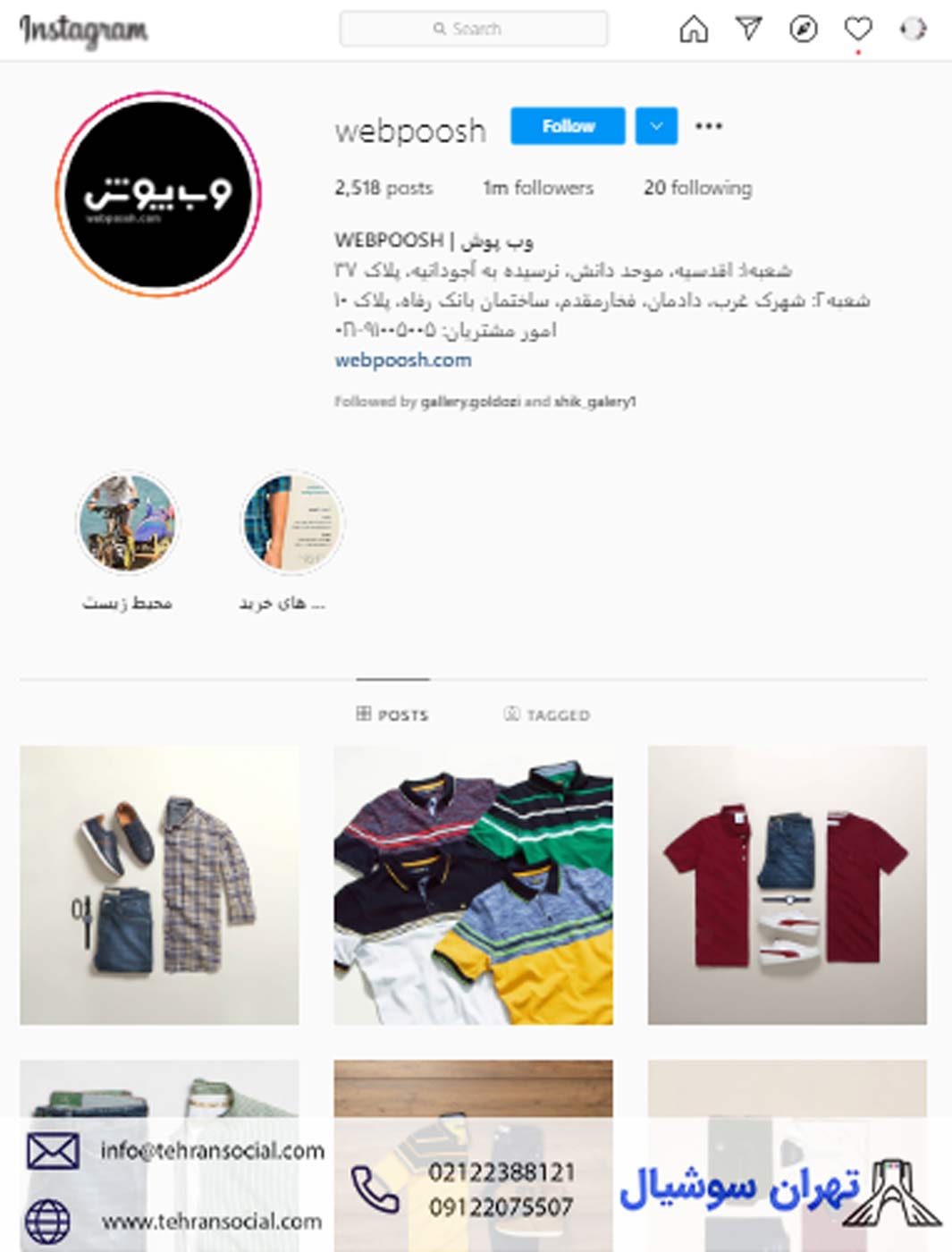Viewport: 952px width, 1252px height.
Task: Switch to the Tagged tab
Action: (x=547, y=715)
